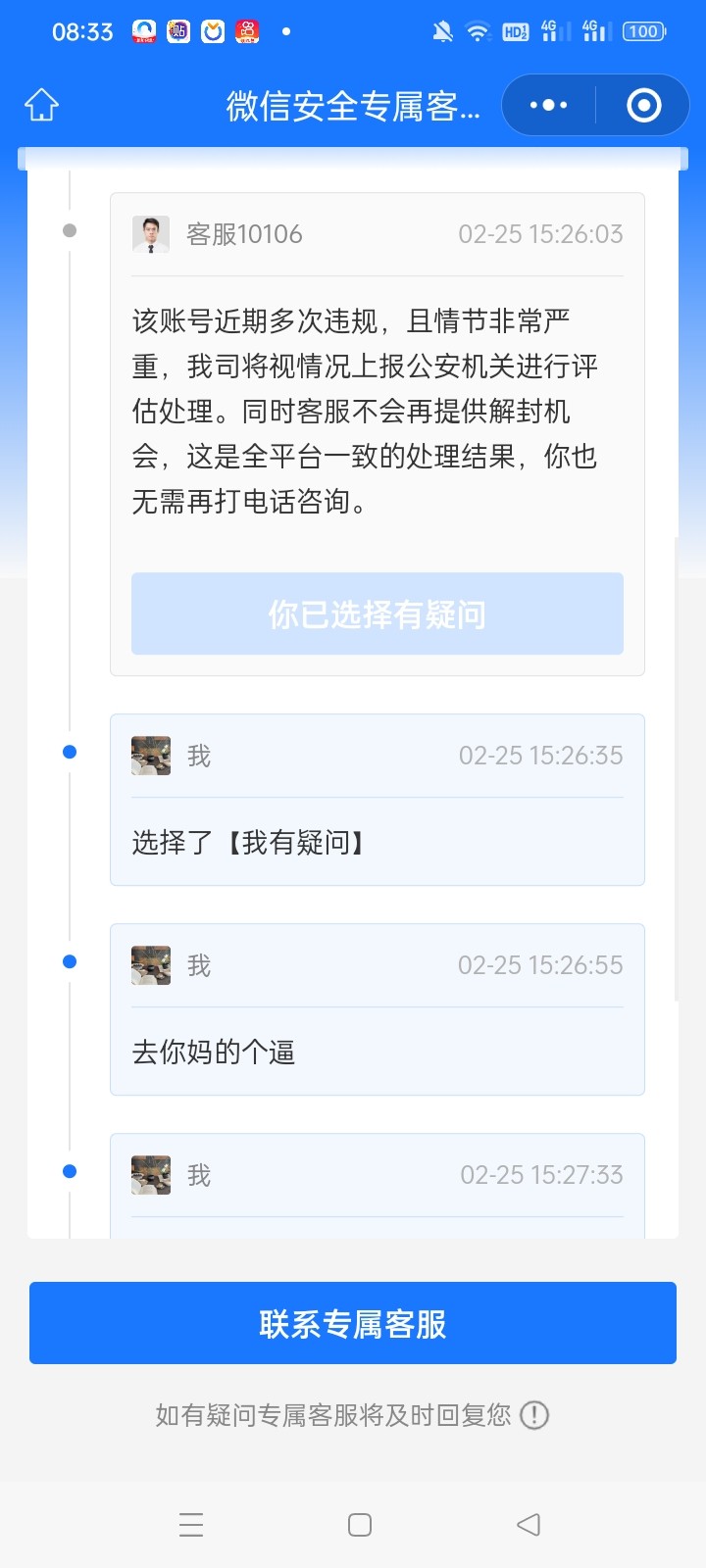Open the three-dot more options menu
The image size is (706, 1568).
(x=548, y=105)
